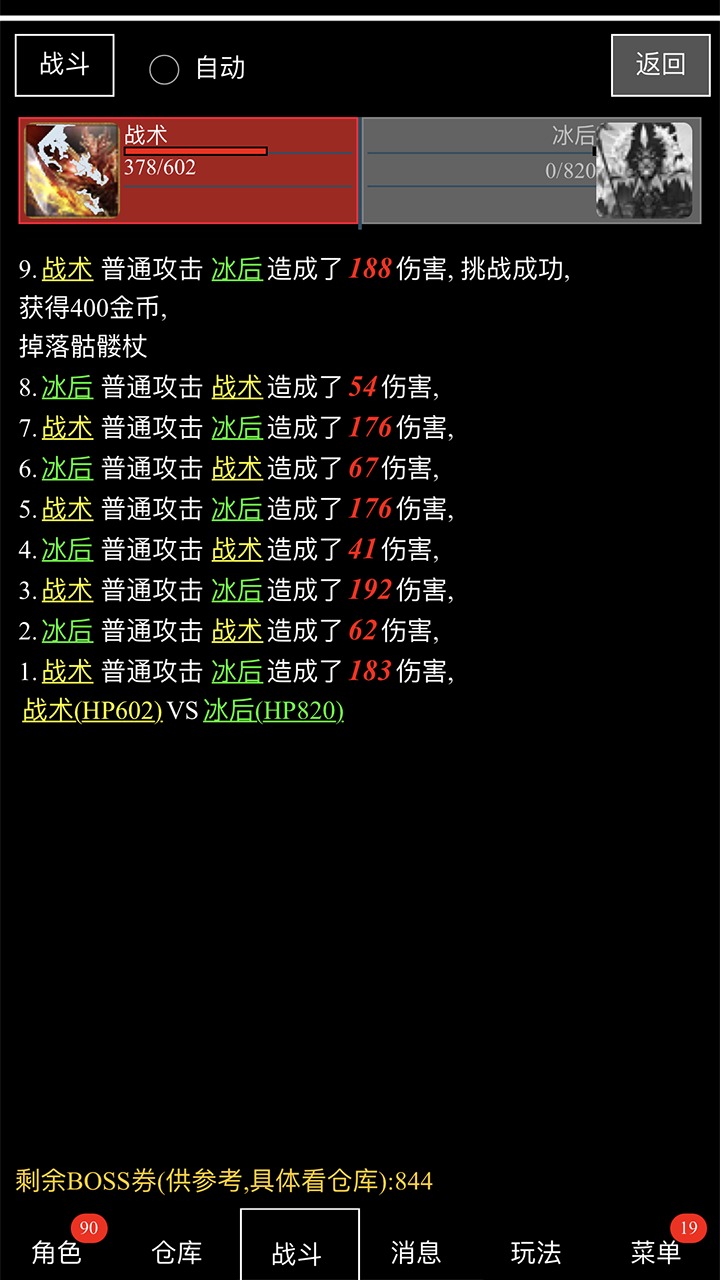
Task: Select the 战斗 tab in bottom navigation
Action: click(299, 1250)
